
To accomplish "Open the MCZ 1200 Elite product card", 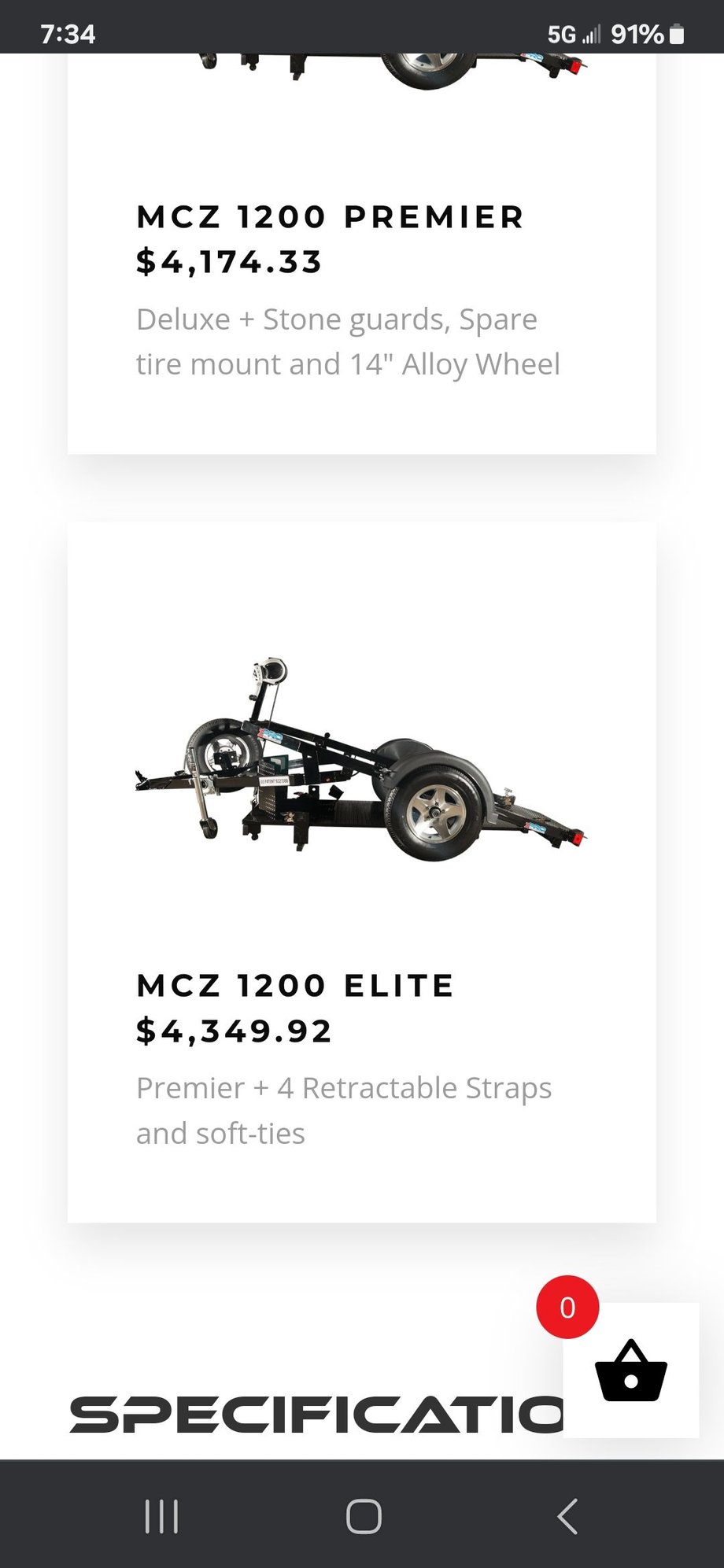I will click(x=295, y=986).
